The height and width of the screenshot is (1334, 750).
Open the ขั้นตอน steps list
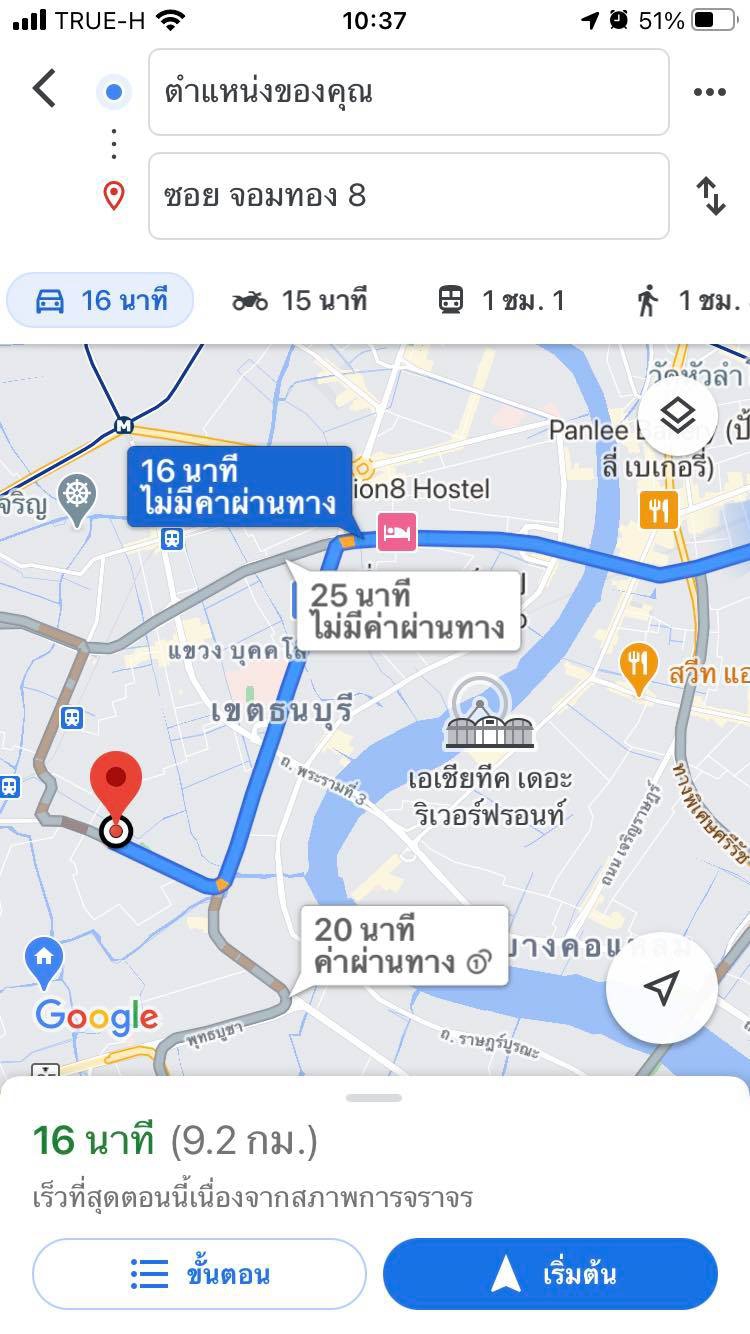(x=199, y=1273)
